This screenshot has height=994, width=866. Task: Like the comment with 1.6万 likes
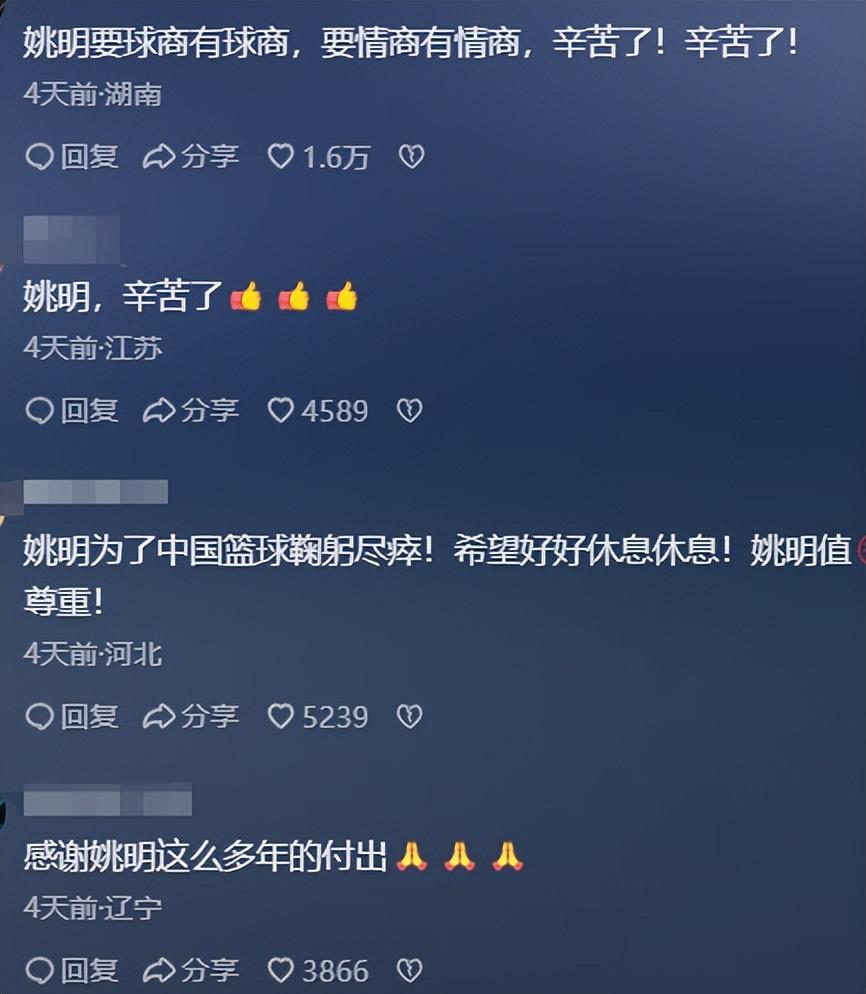tap(282, 156)
